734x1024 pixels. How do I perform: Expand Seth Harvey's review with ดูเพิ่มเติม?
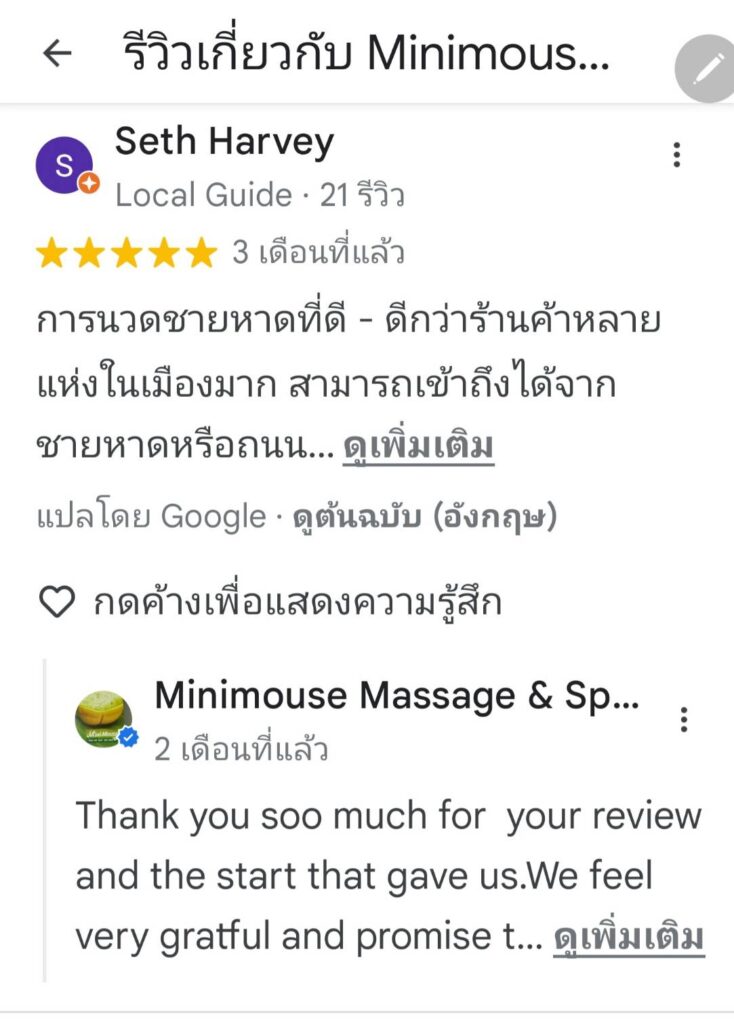pyautogui.click(x=418, y=447)
